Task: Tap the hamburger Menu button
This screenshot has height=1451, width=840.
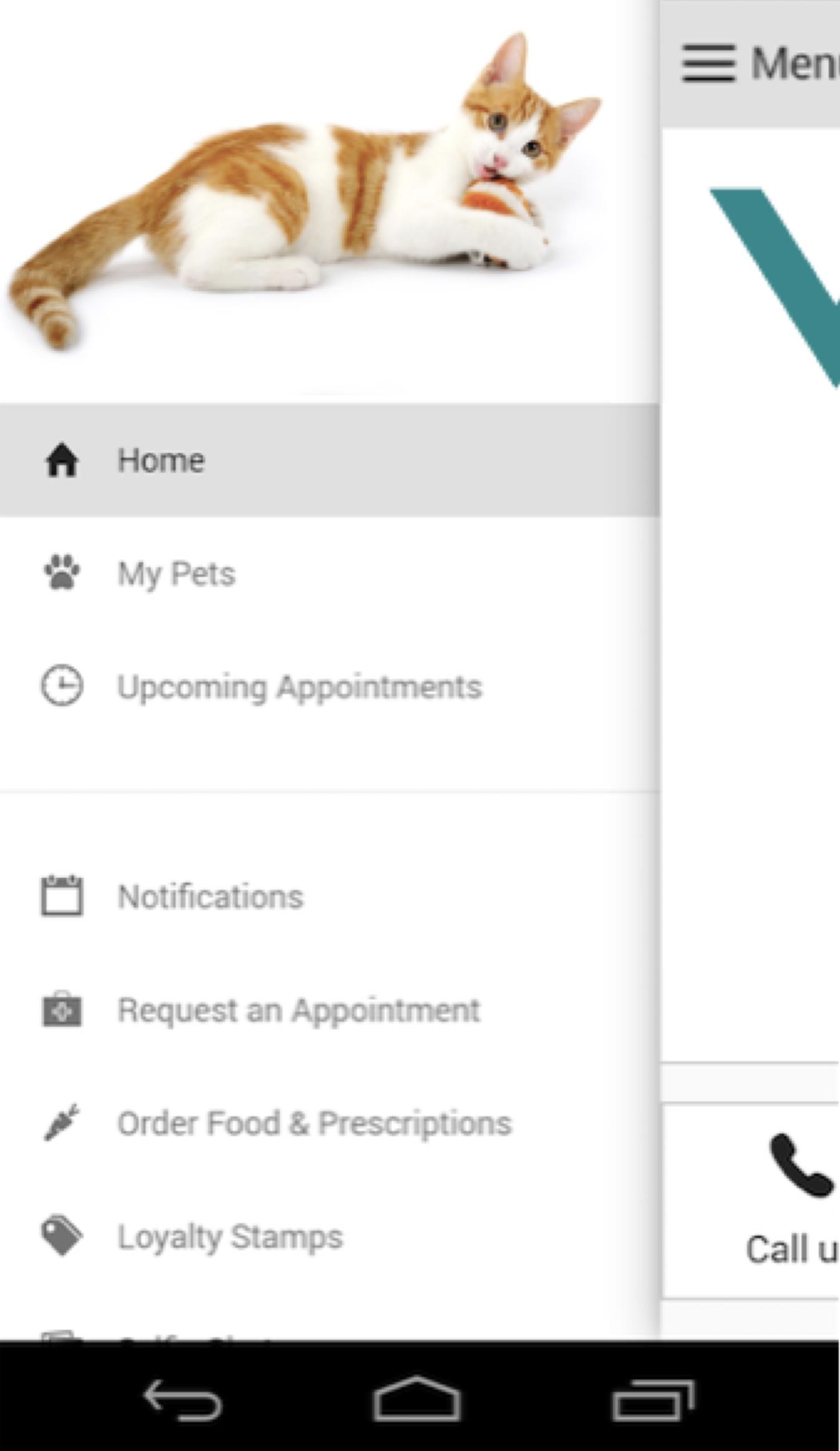Action: tap(708, 63)
